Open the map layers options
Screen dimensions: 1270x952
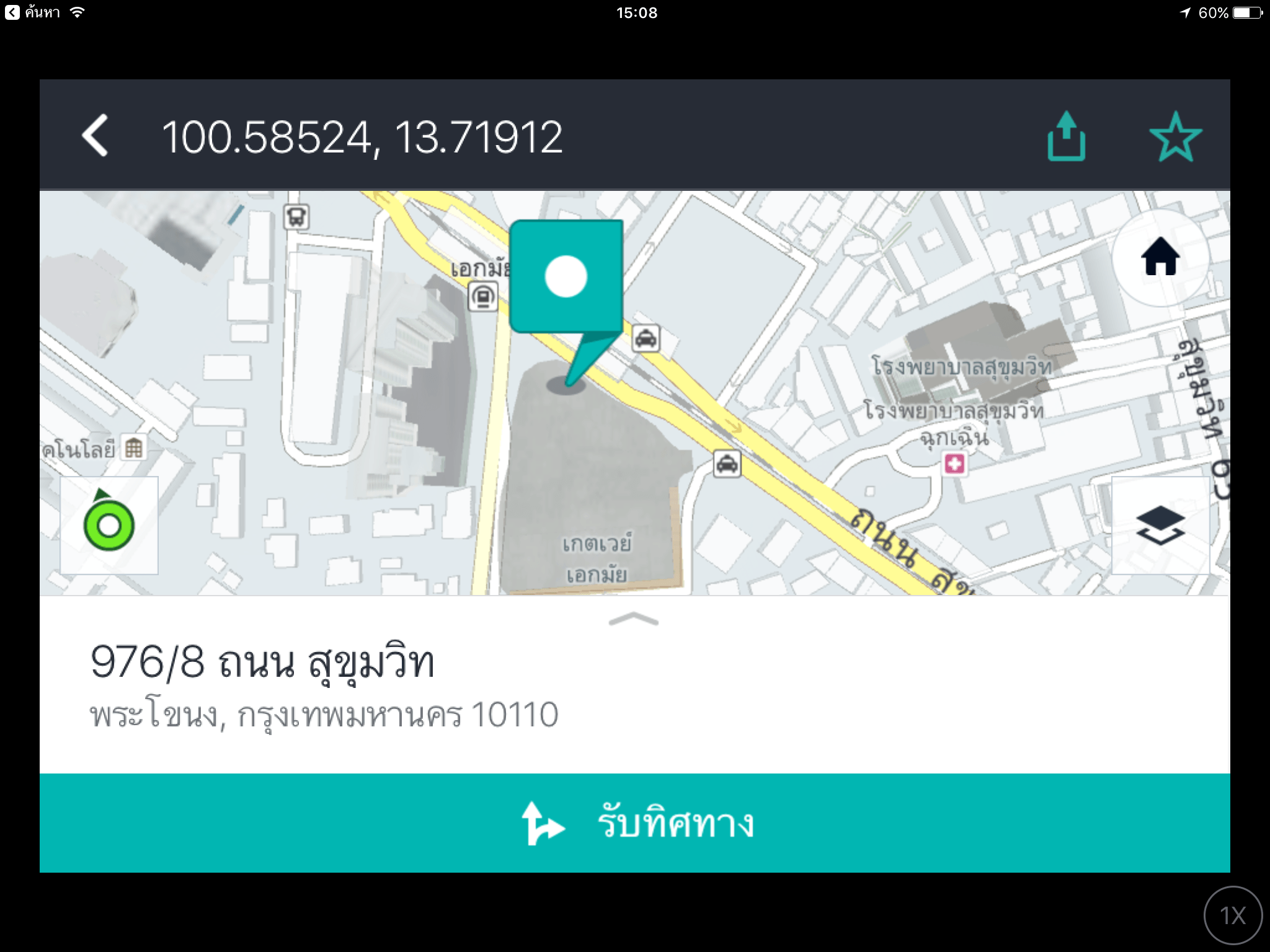[1160, 525]
